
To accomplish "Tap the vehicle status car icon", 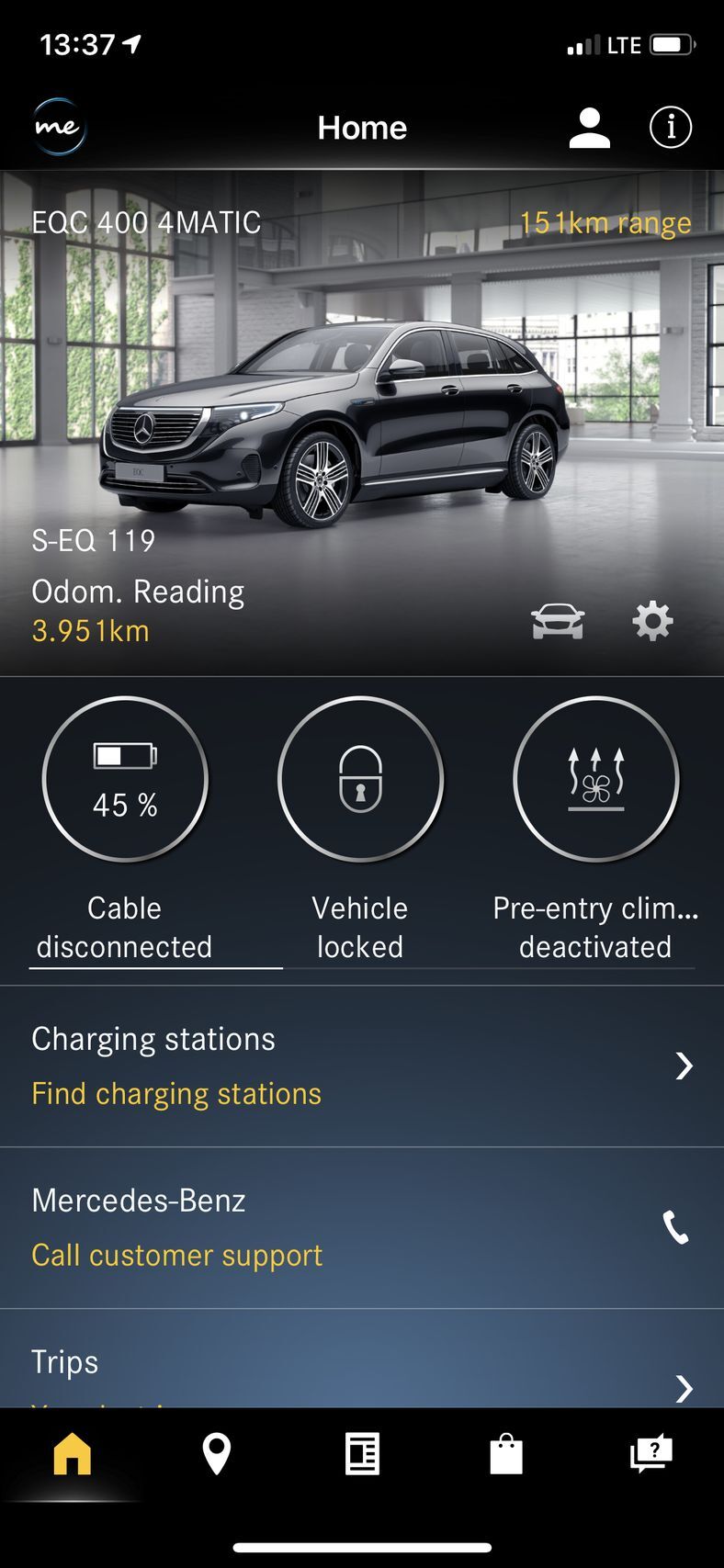I will 559,621.
